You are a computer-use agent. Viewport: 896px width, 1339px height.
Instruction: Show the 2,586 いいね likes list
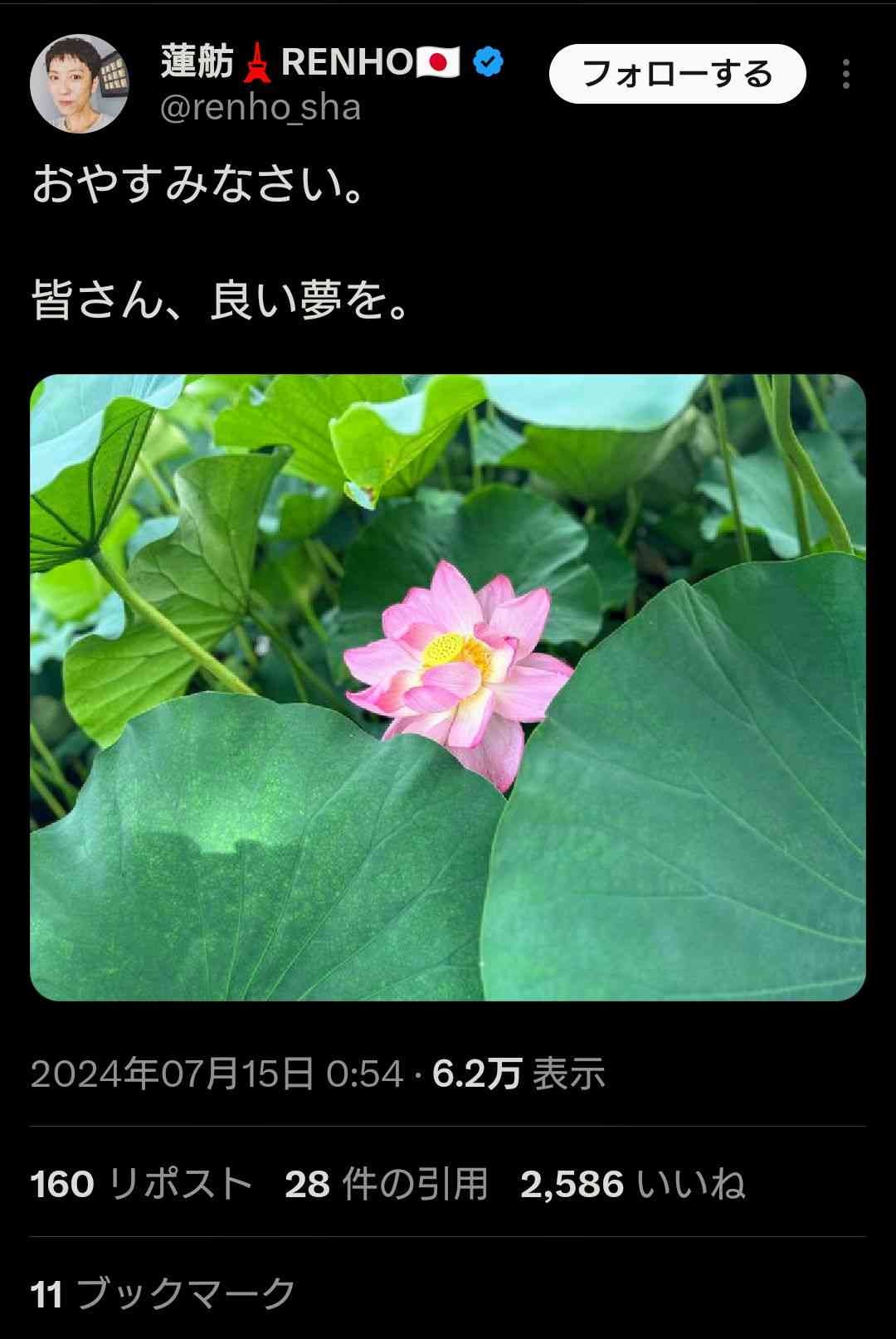632,1184
